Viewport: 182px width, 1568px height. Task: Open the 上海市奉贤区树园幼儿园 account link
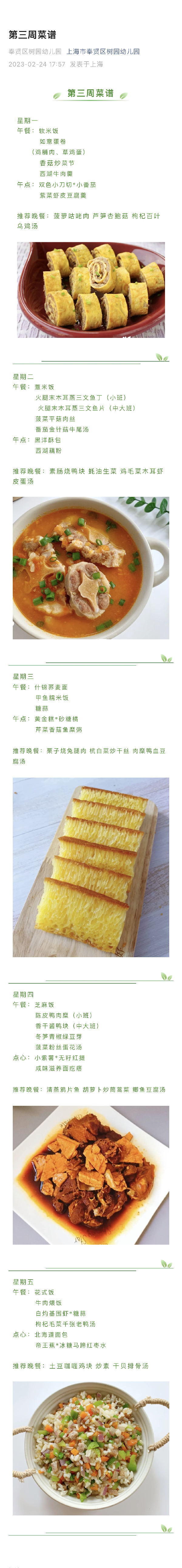coord(103,52)
